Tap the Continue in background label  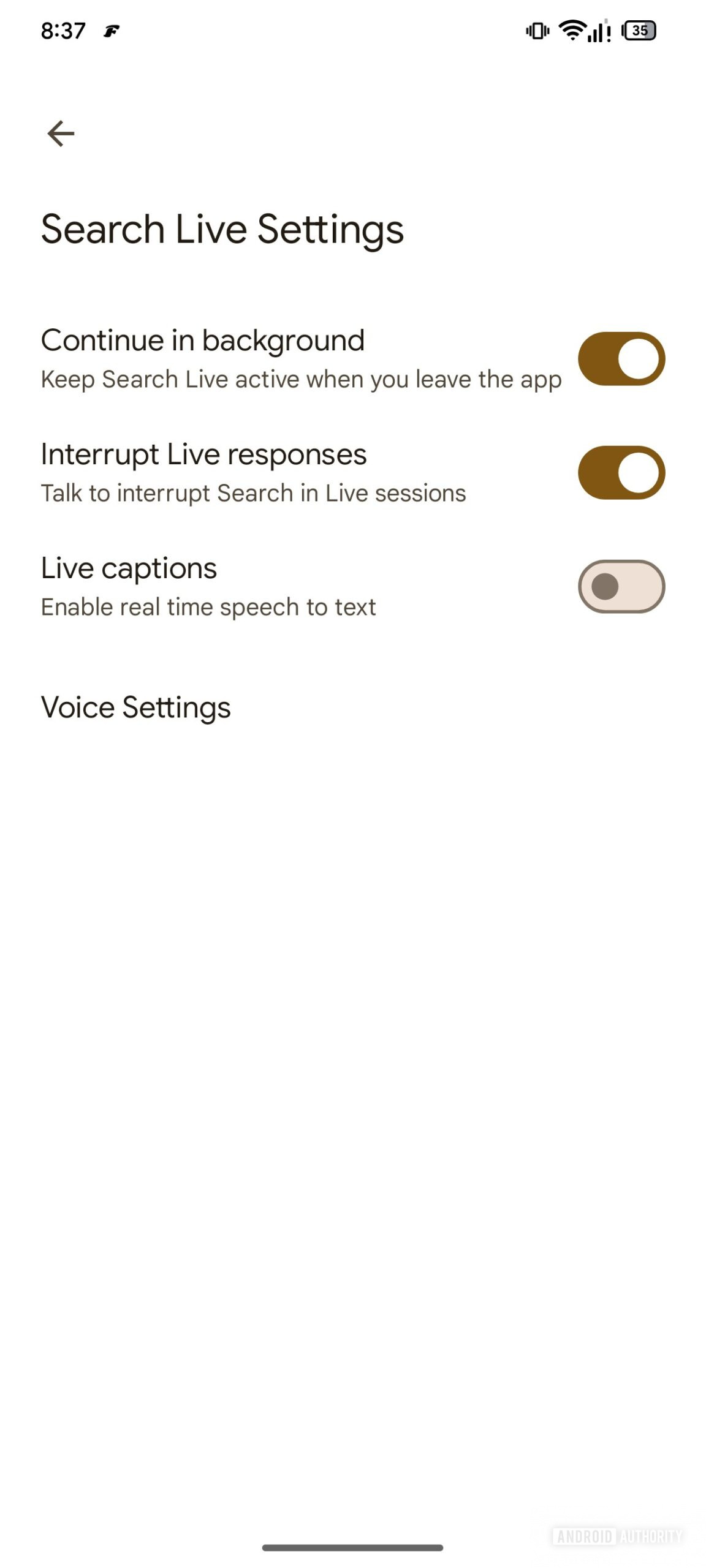click(x=202, y=341)
